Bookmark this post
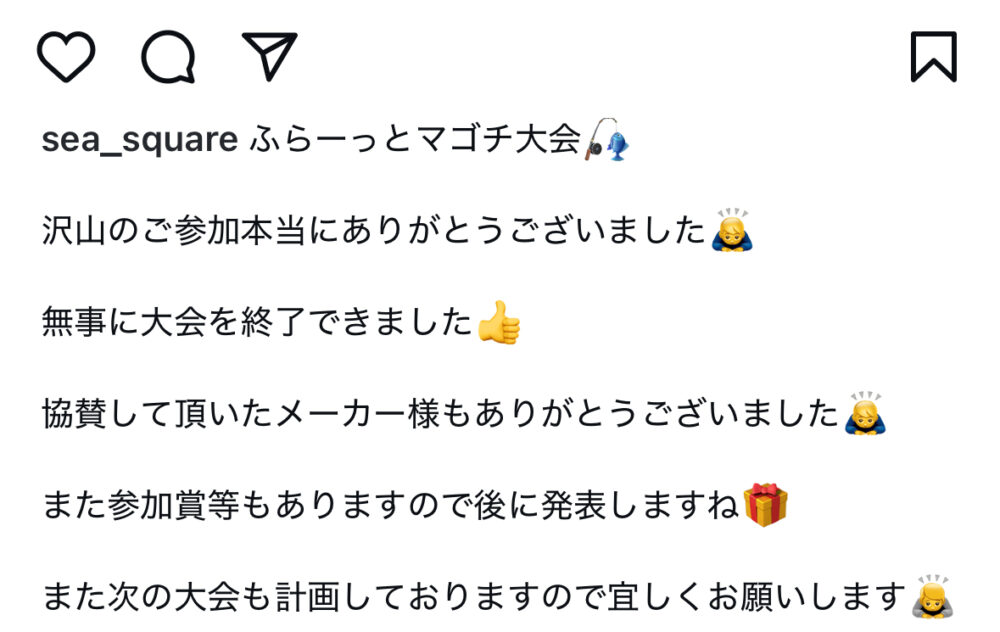Viewport: 1000px width, 632px height. [933, 56]
